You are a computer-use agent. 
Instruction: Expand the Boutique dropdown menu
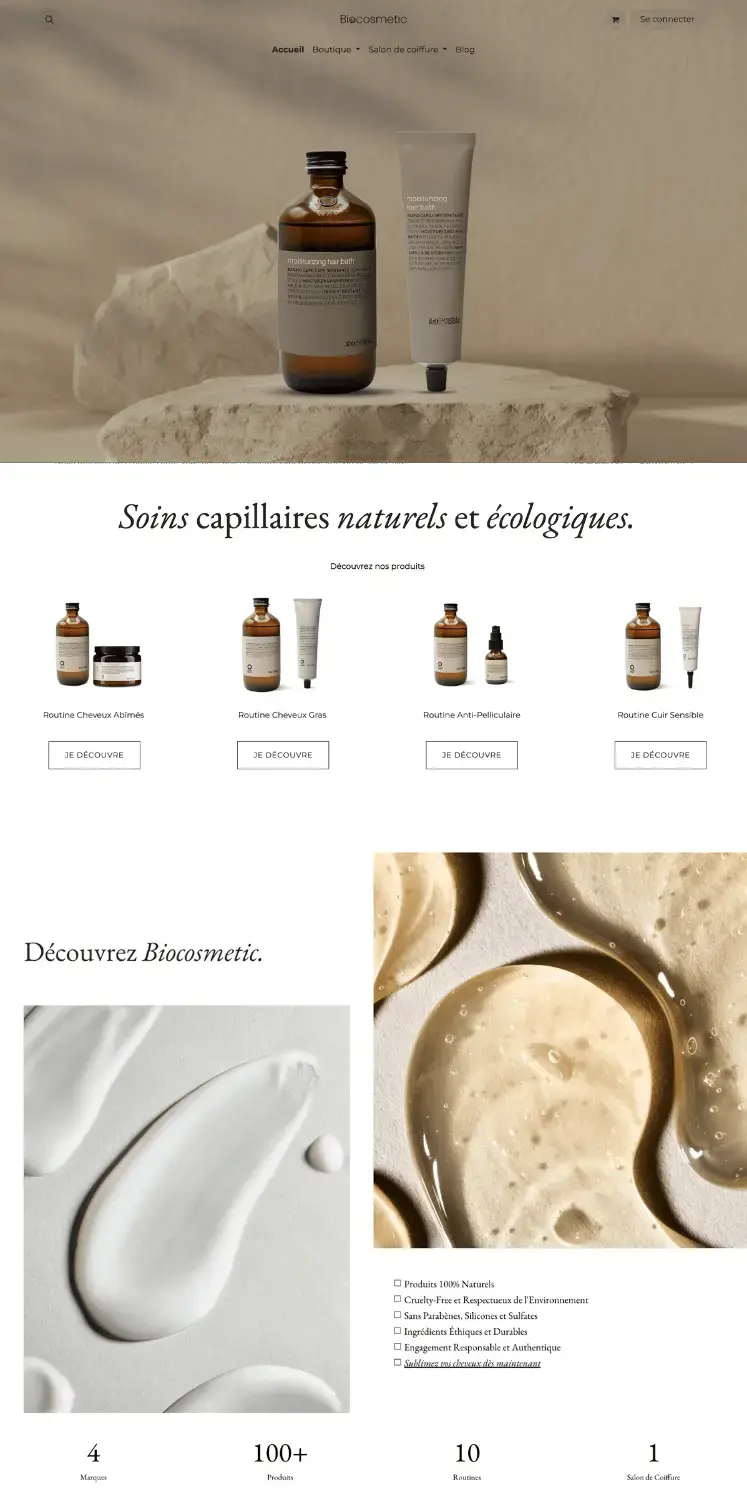coord(336,49)
